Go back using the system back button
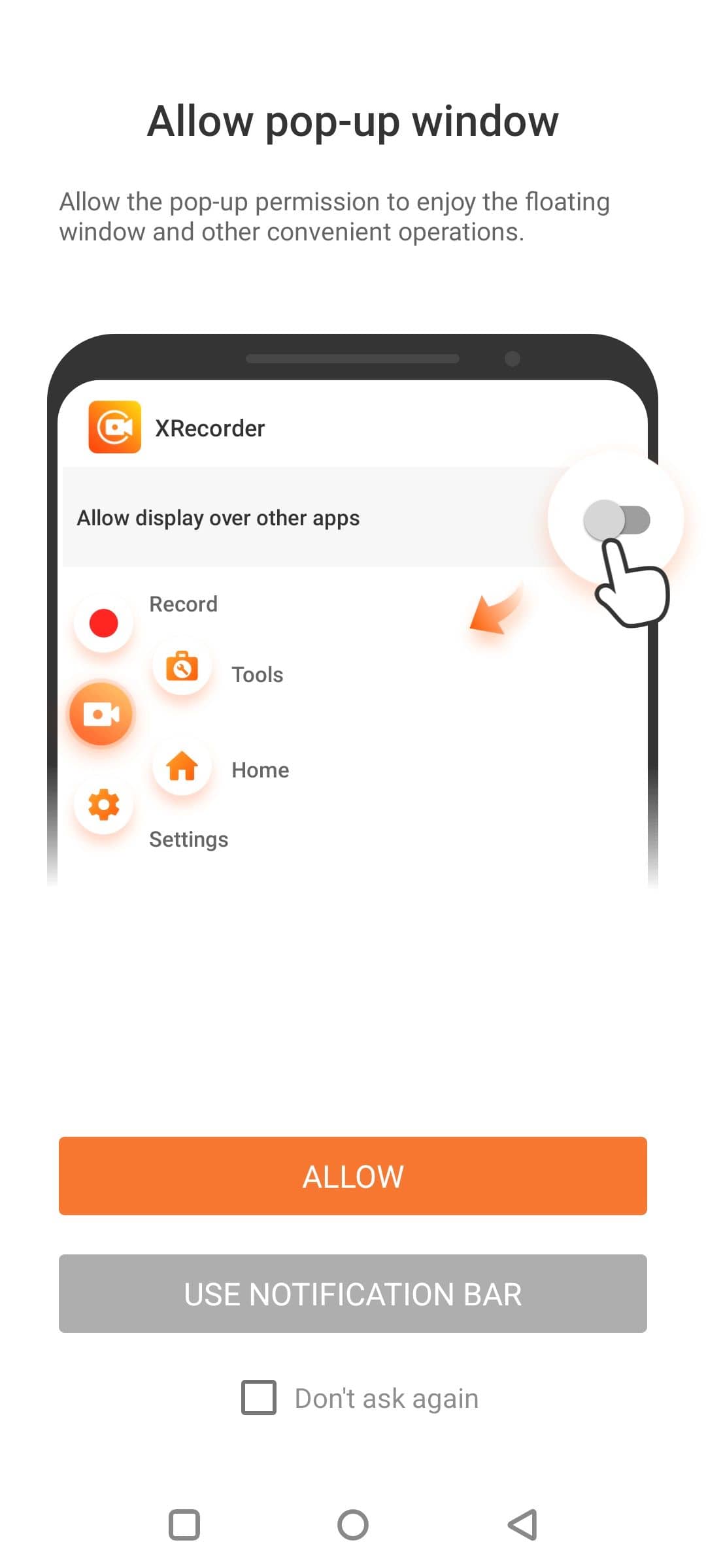 523,1525
